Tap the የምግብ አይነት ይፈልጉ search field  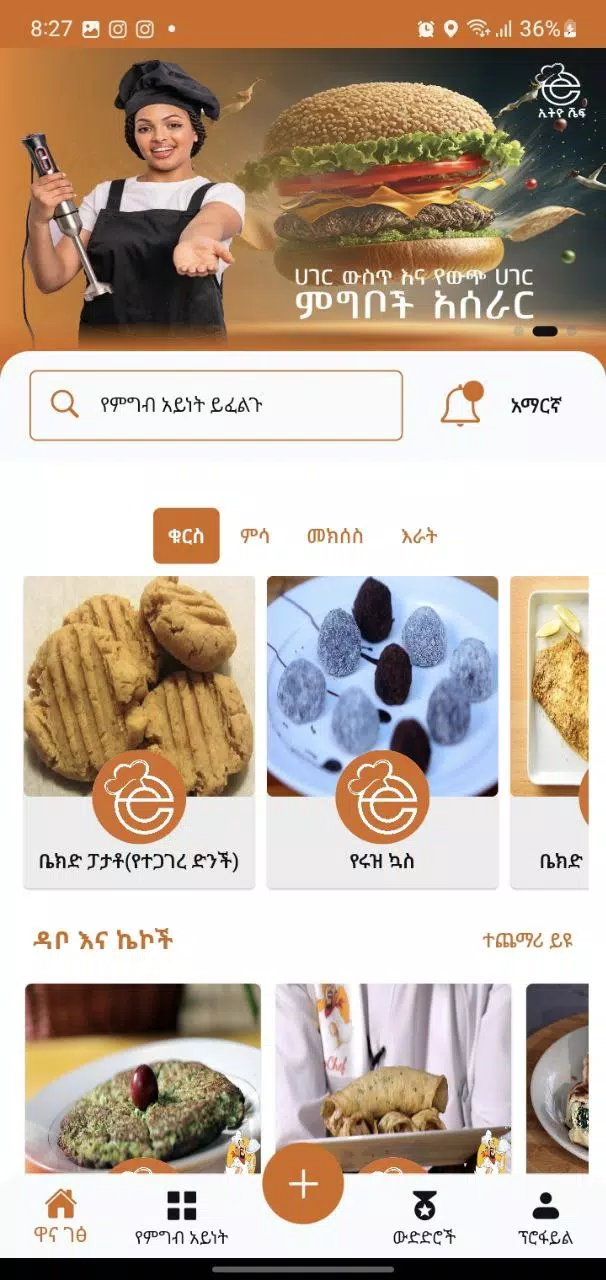click(x=216, y=405)
